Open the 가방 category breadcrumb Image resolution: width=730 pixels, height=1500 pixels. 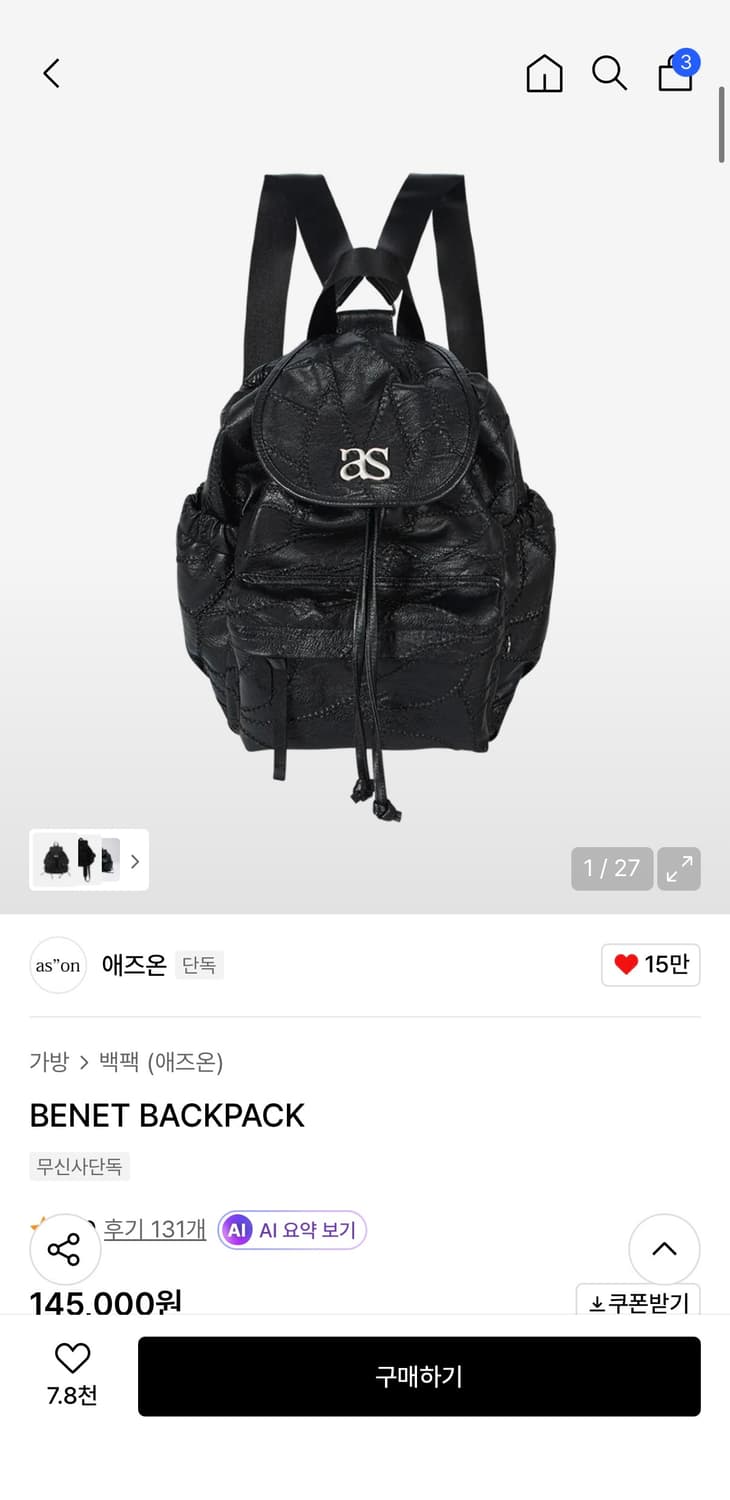click(x=48, y=1063)
